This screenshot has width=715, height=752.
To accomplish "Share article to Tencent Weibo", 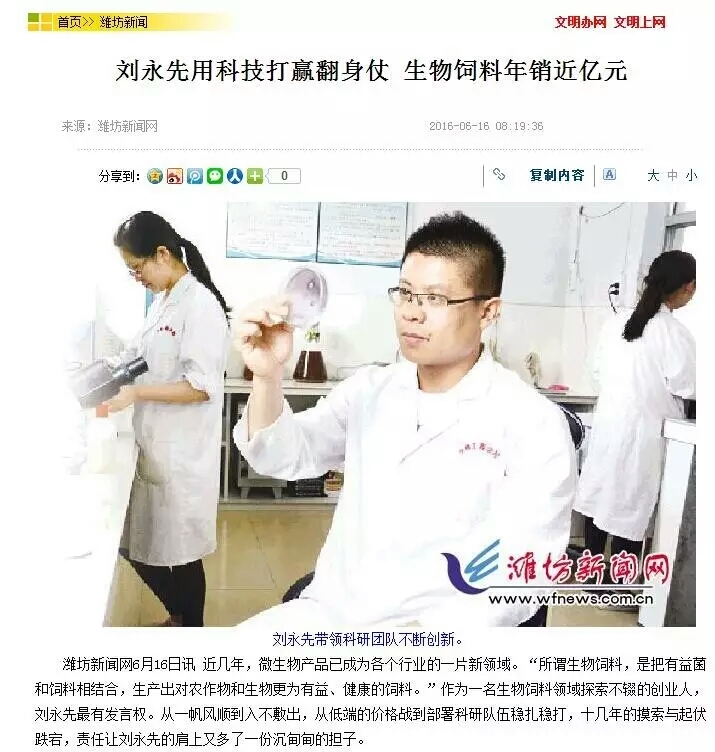I will point(194,176).
